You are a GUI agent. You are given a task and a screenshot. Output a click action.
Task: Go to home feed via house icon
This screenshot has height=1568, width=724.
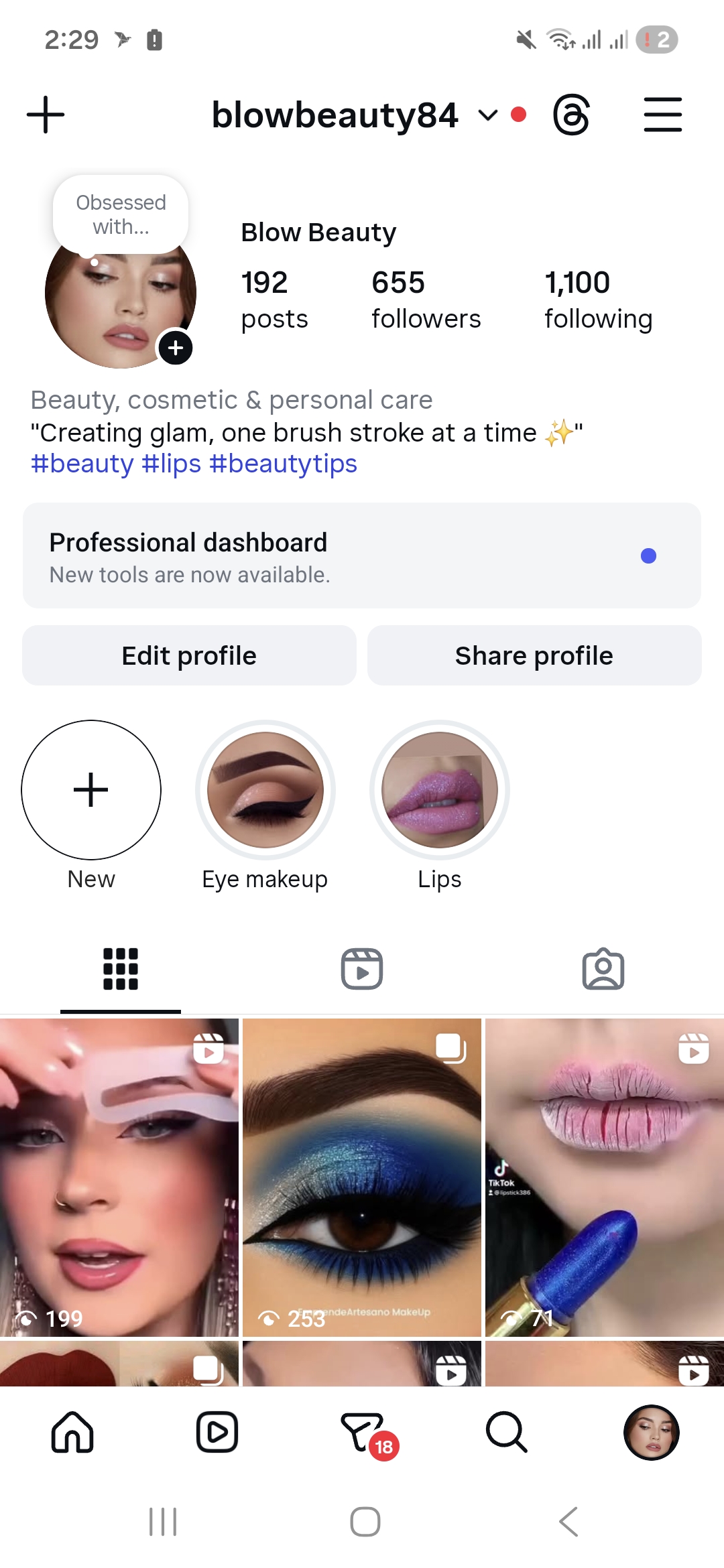(x=73, y=1432)
